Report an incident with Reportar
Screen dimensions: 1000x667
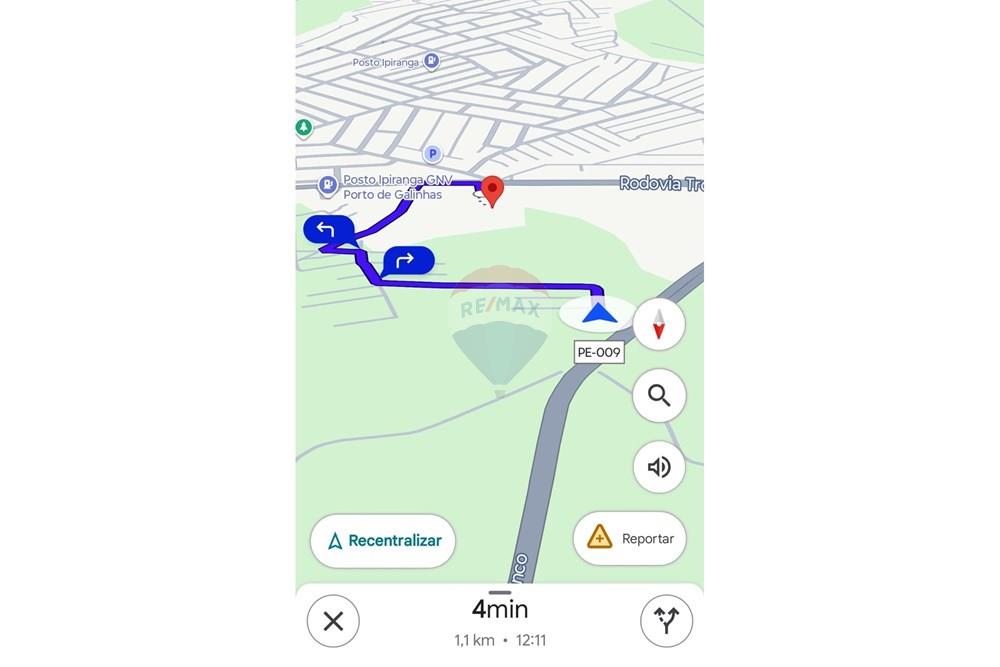(629, 538)
